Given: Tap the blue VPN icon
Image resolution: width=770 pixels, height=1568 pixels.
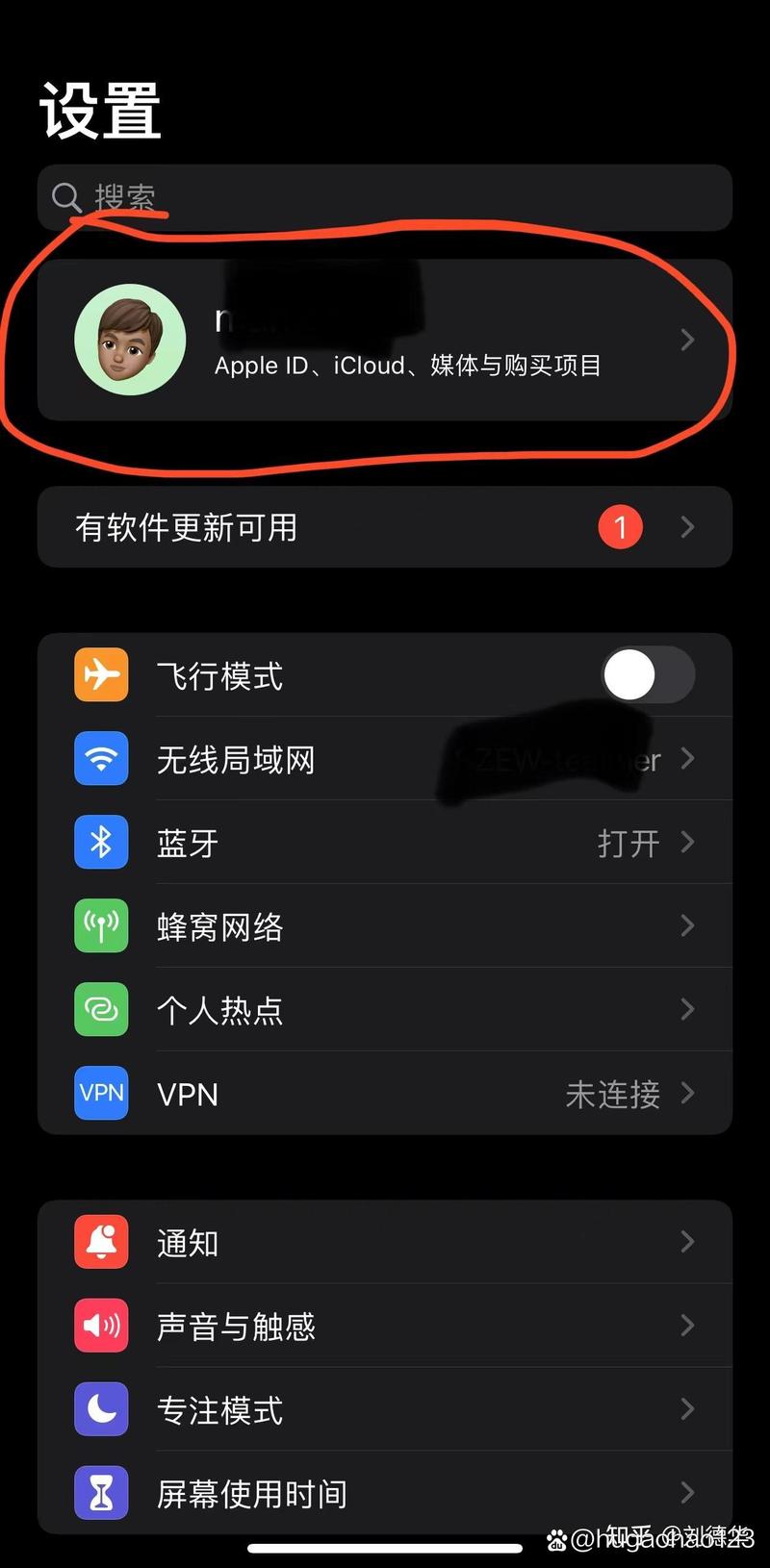Looking at the screenshot, I should 100,1093.
